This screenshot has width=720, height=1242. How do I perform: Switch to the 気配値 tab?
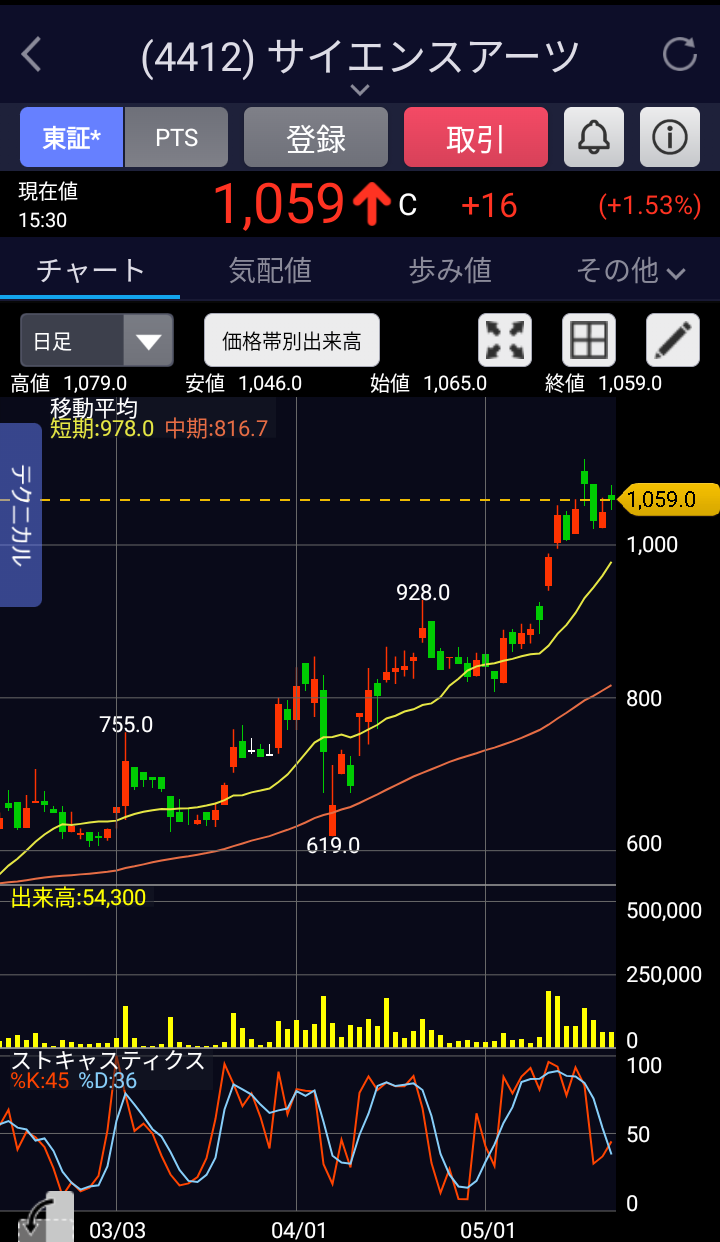270,270
